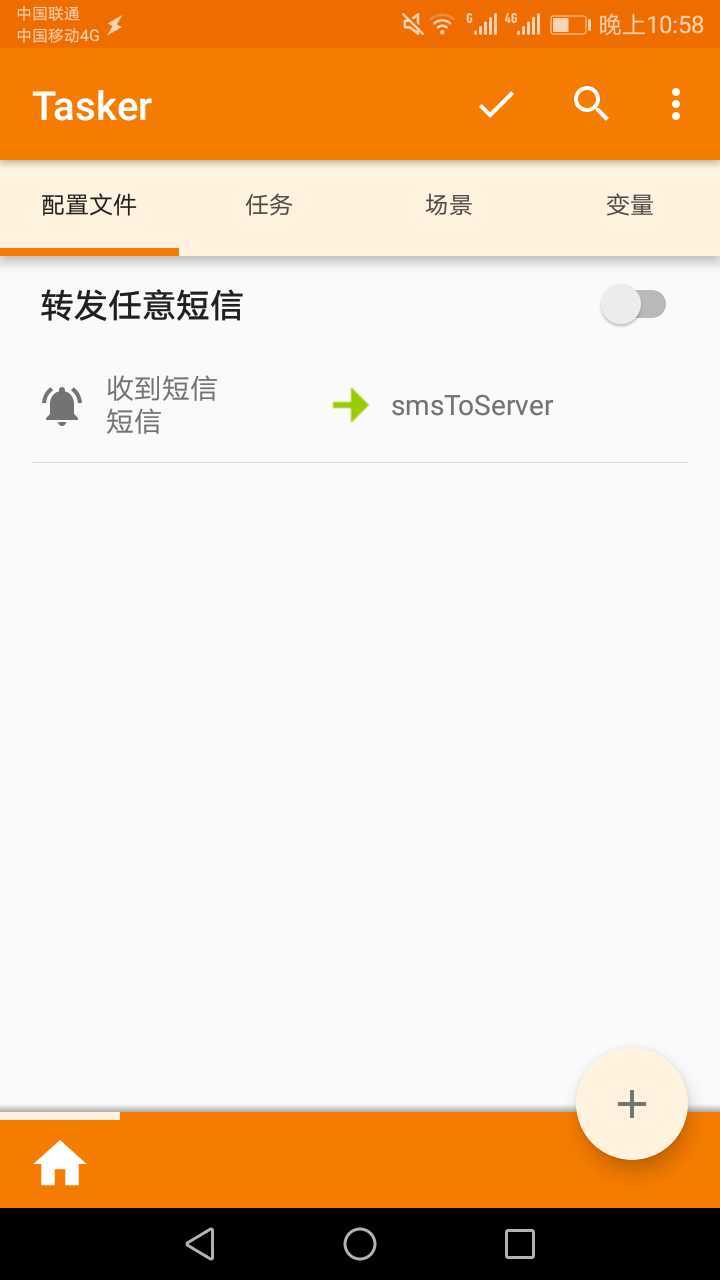Click the checkmark to apply changes

pyautogui.click(x=496, y=104)
